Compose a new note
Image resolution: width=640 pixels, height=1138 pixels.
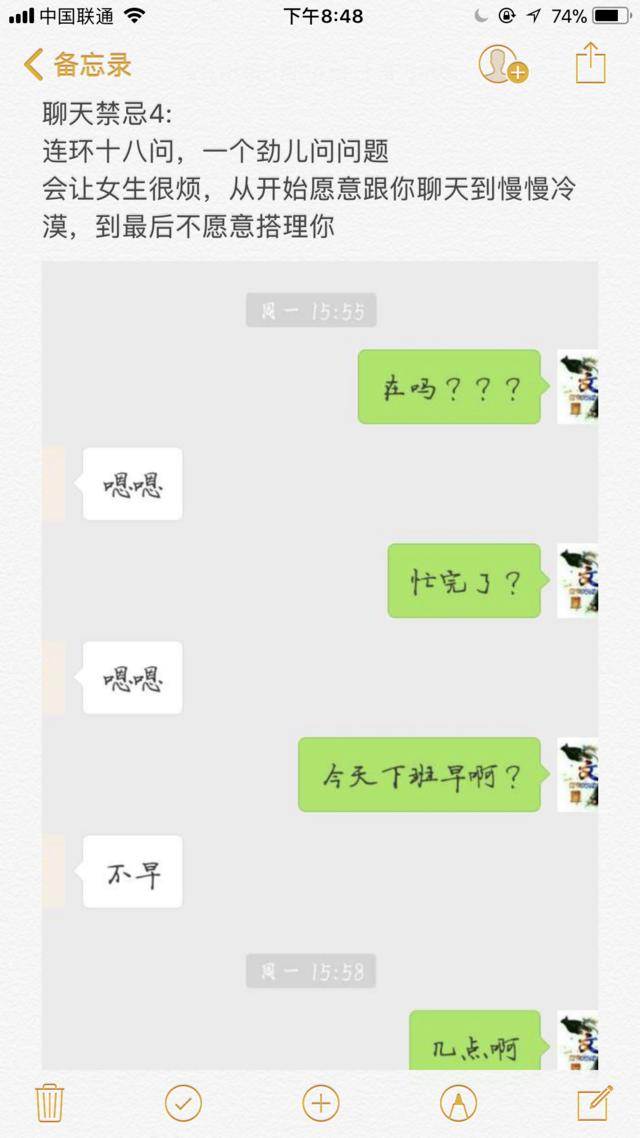594,1103
